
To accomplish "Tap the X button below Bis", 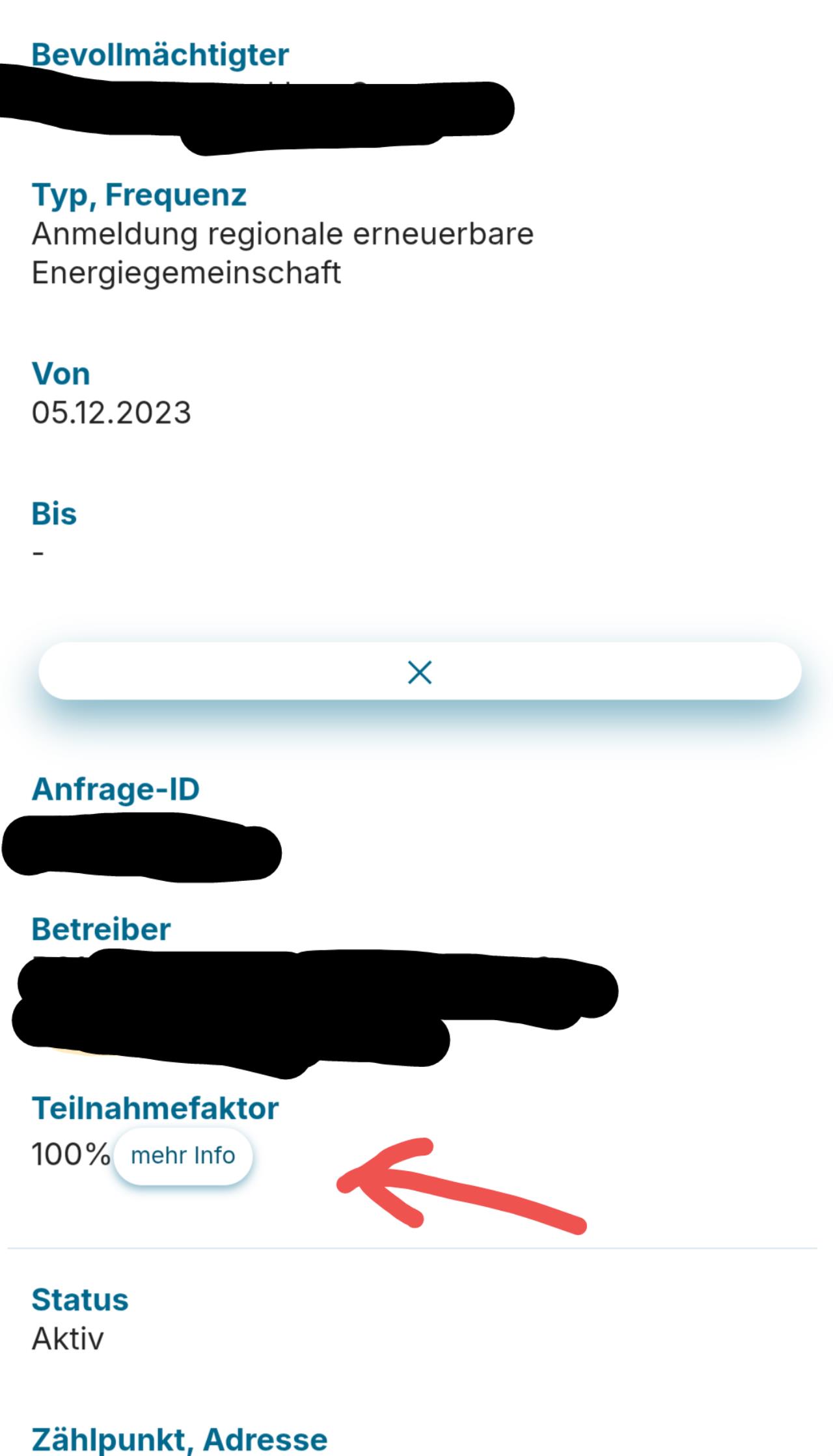I will point(420,672).
